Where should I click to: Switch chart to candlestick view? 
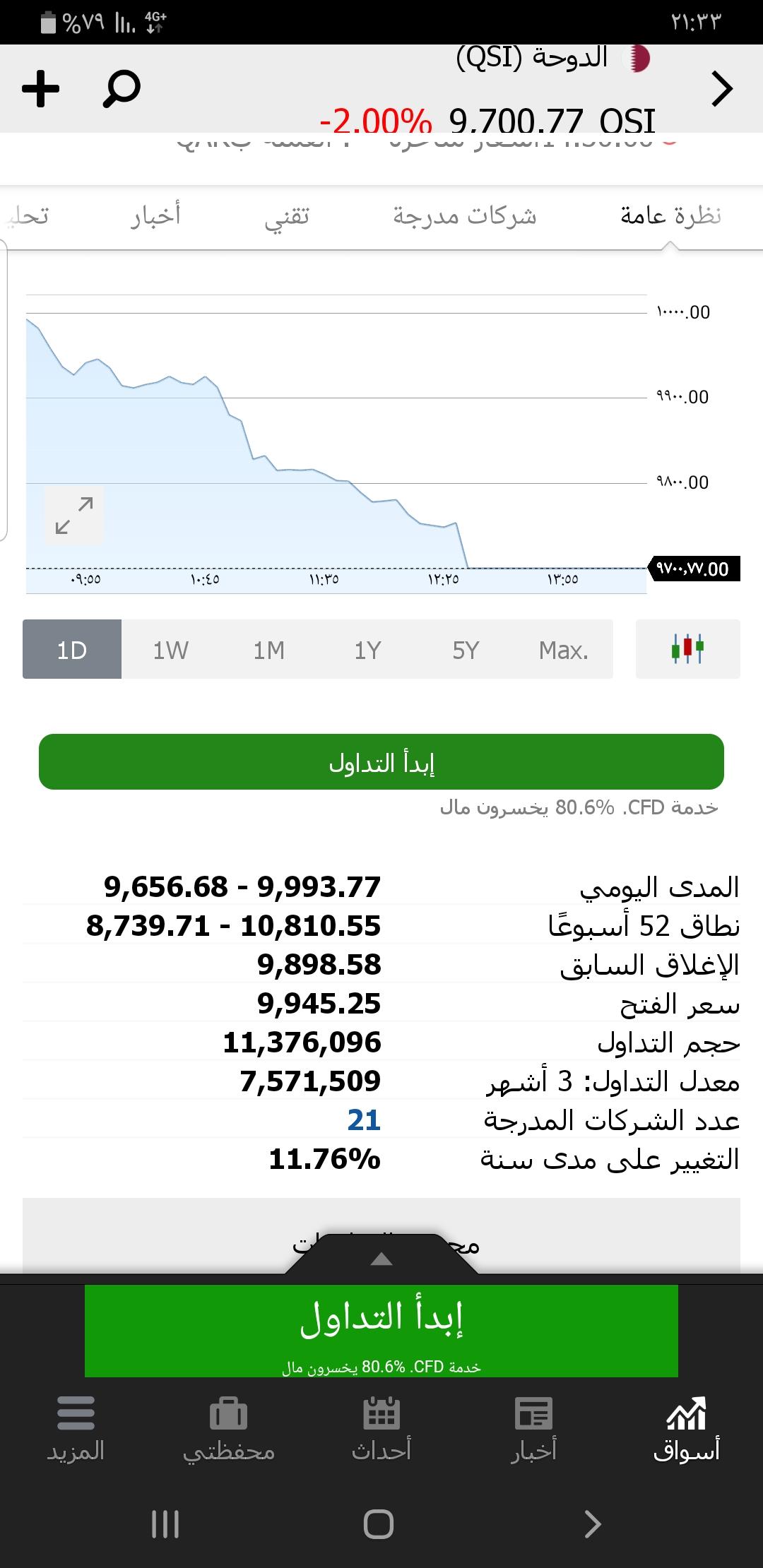[x=688, y=649]
